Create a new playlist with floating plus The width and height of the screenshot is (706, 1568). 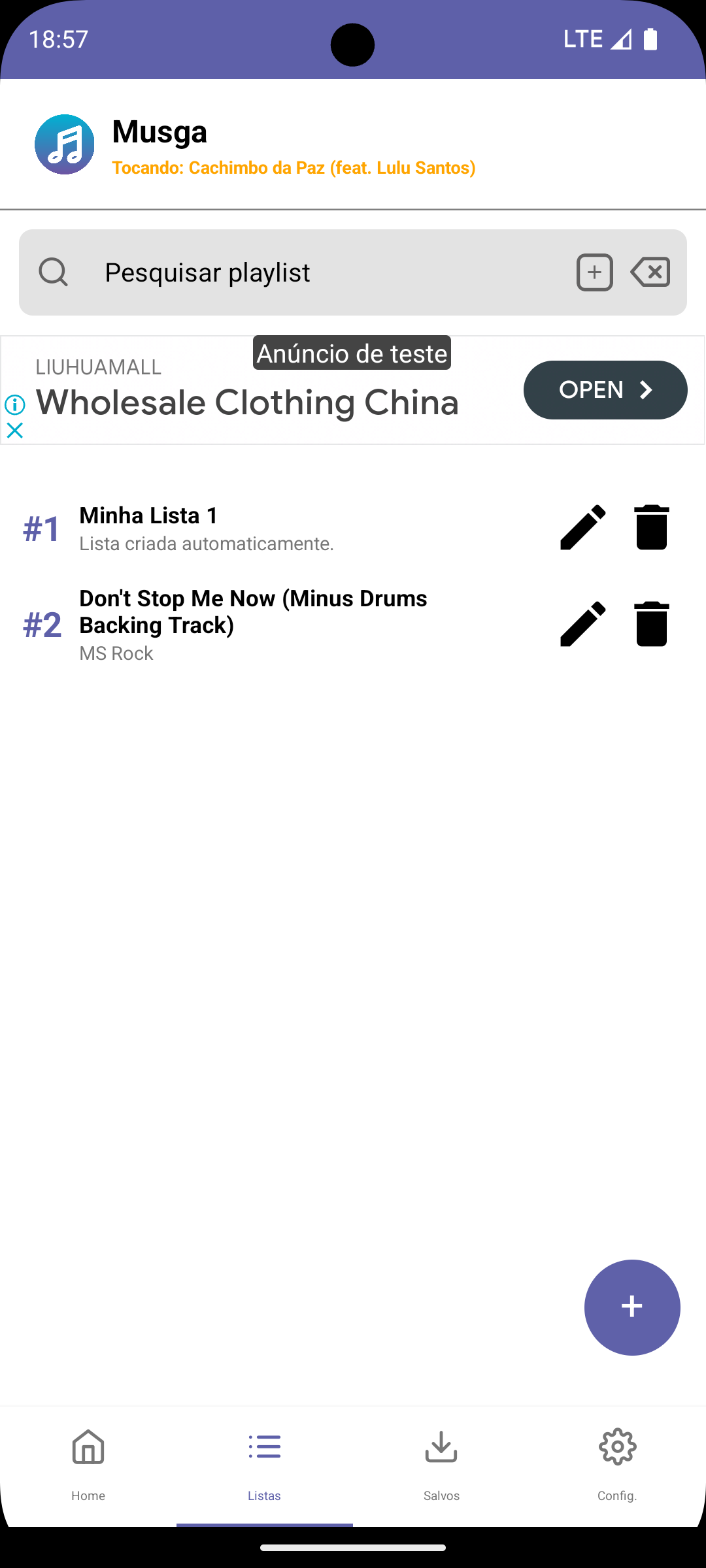631,1307
